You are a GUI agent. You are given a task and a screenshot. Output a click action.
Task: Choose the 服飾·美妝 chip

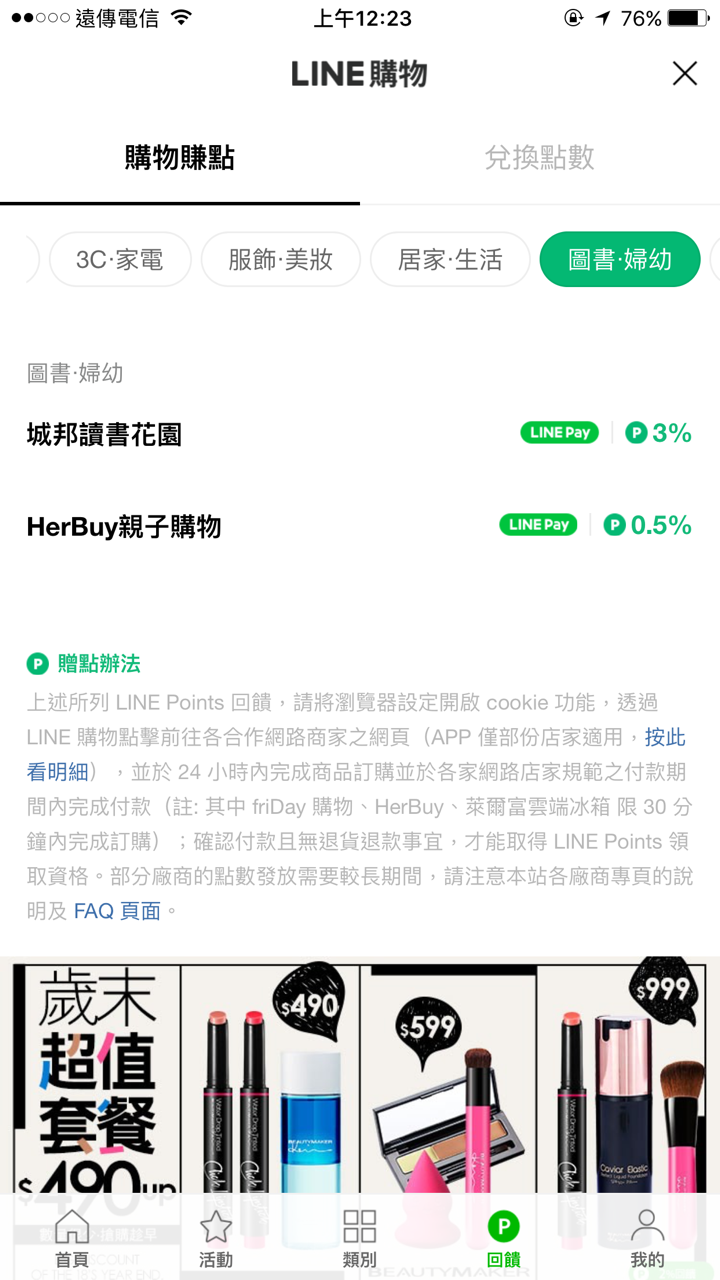point(280,260)
